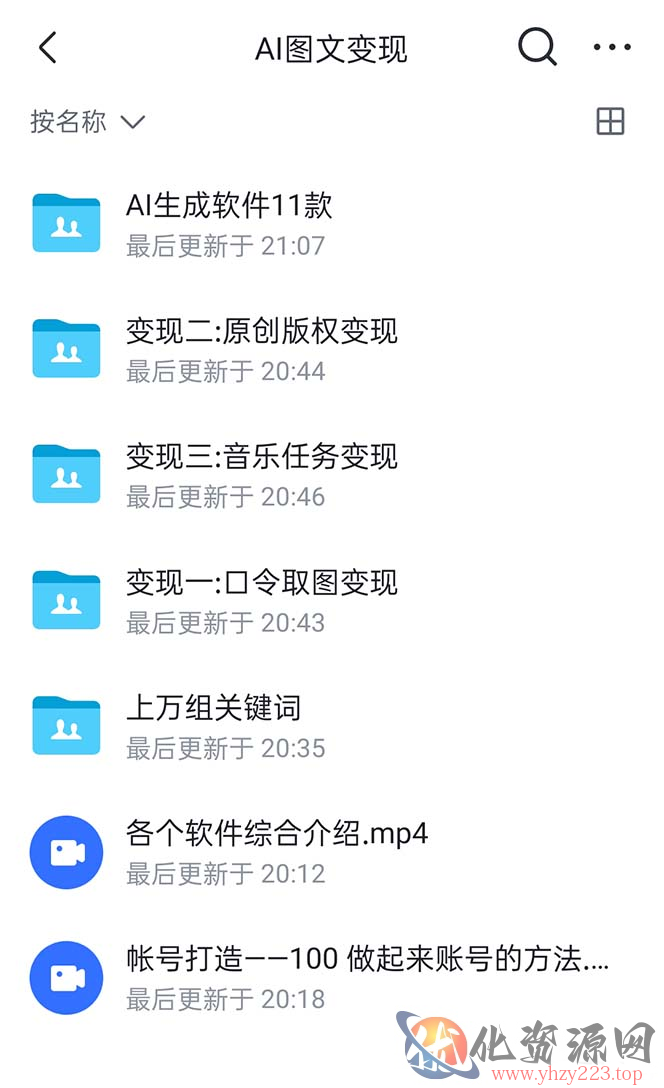Open search in the AI图文变现 folder
Screen dimensions: 664x1088
click(537, 47)
